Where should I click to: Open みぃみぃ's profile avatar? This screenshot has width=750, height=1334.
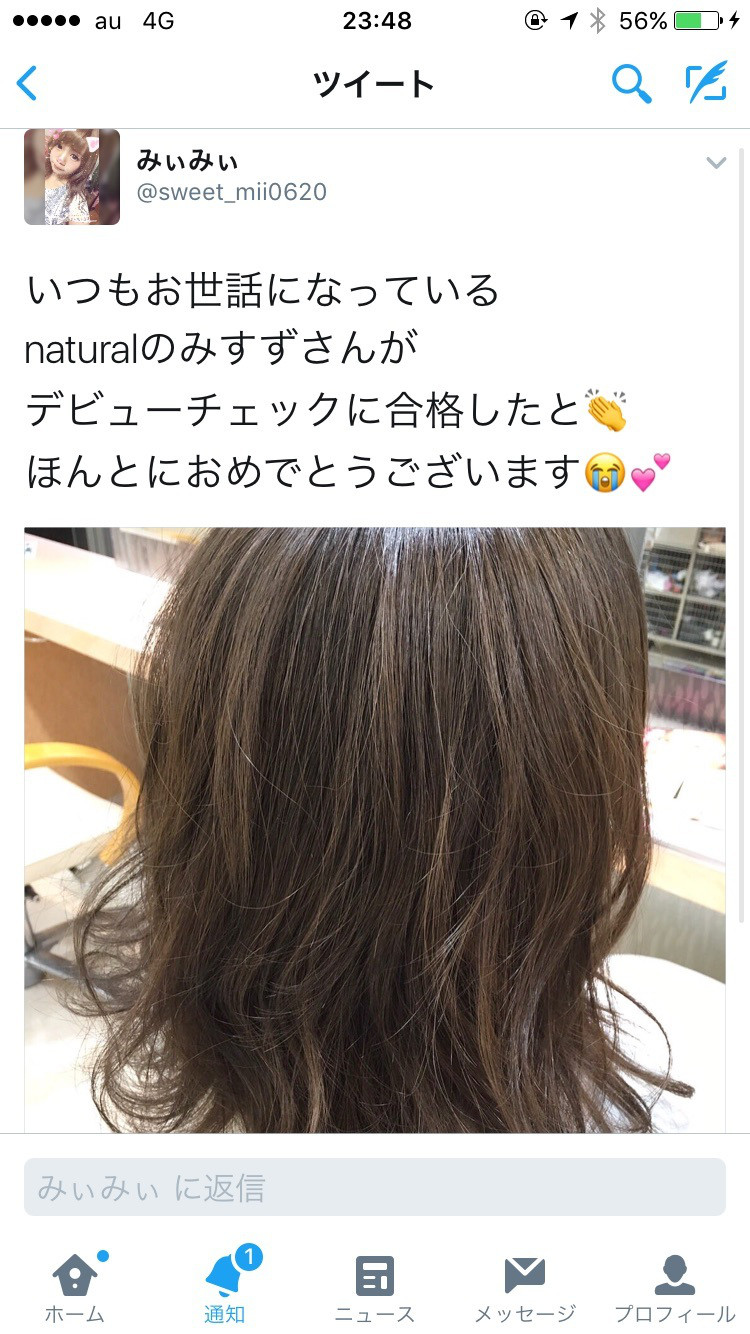tap(72, 177)
